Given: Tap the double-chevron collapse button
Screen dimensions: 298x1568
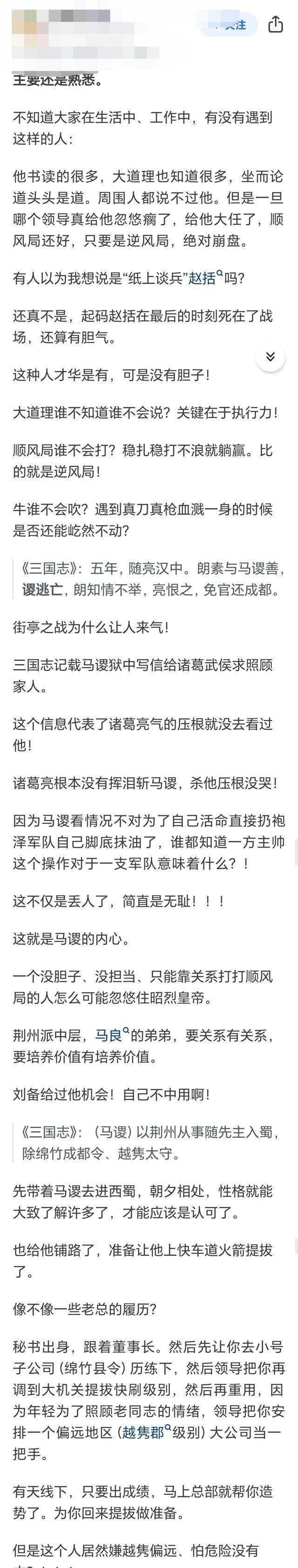Looking at the screenshot, I should pyautogui.click(x=271, y=356).
